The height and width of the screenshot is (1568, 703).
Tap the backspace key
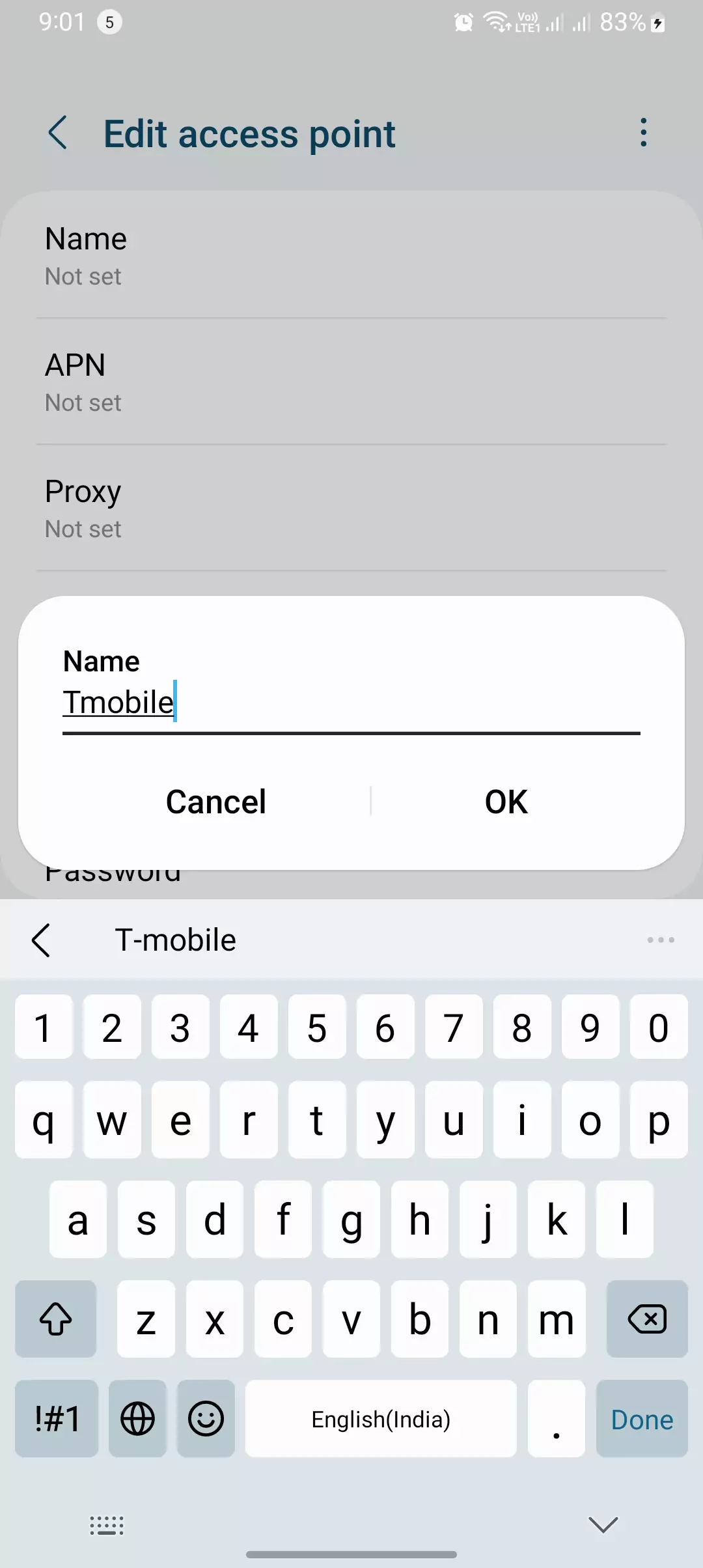coord(646,1319)
